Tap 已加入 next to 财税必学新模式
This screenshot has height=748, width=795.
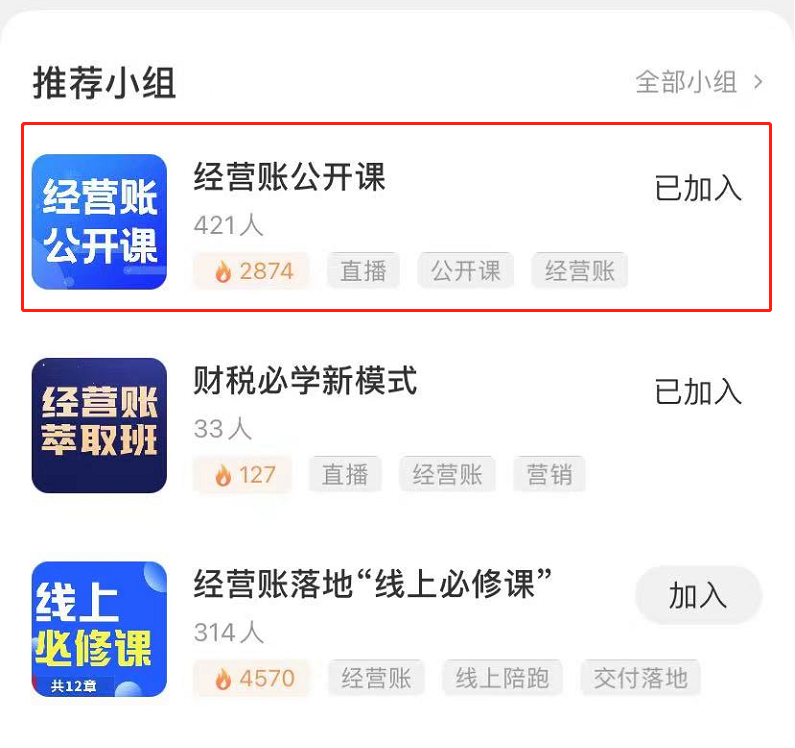pos(698,392)
